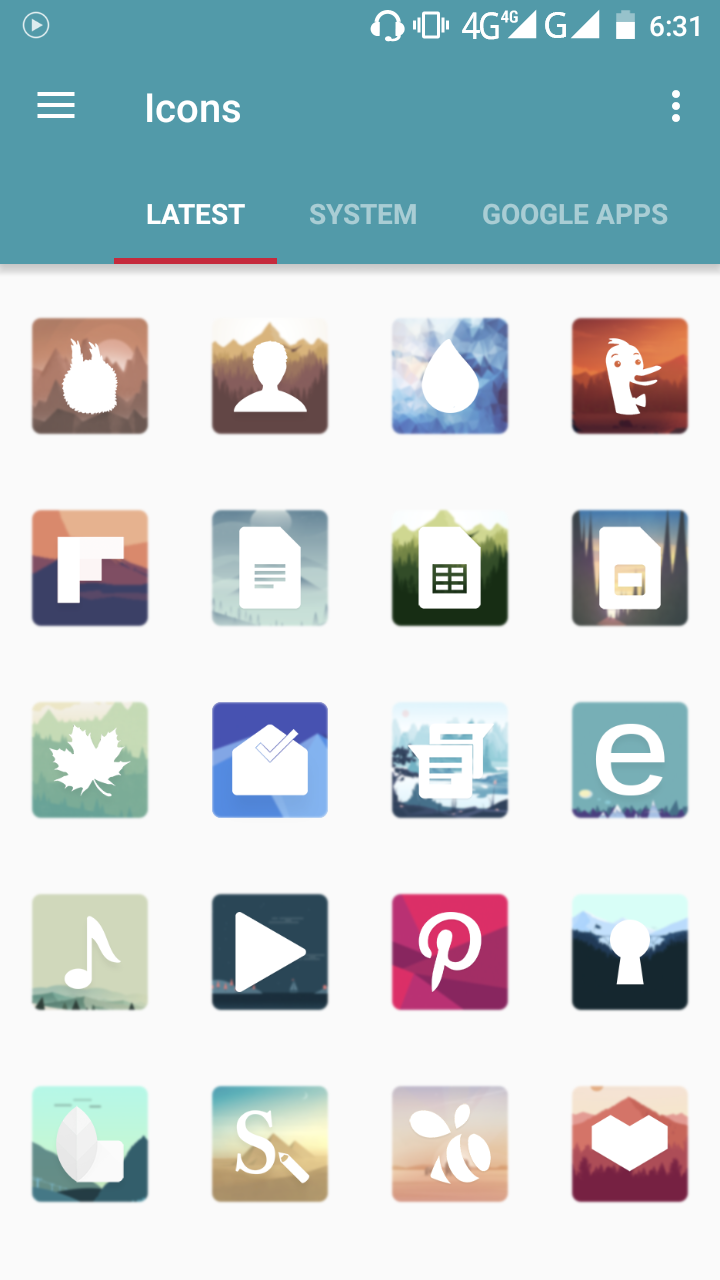Tap the lowercase e icon
This screenshot has width=720, height=1280.
click(630, 760)
